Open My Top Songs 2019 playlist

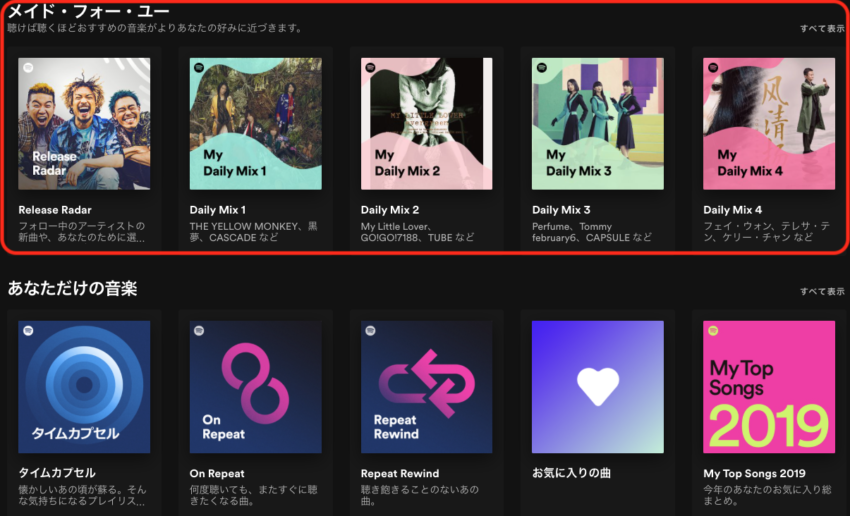coord(769,387)
